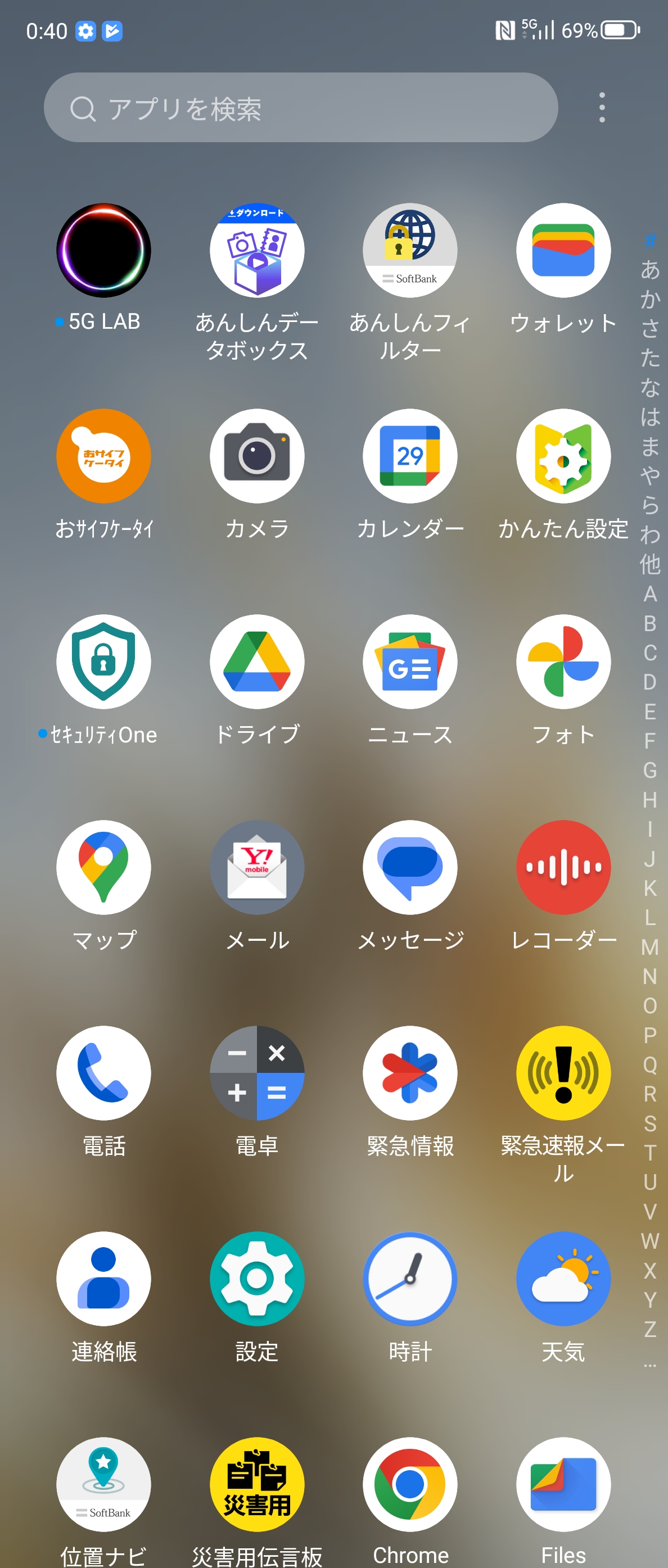Open the three-dot overflow menu
This screenshot has width=668, height=1568.
point(602,108)
